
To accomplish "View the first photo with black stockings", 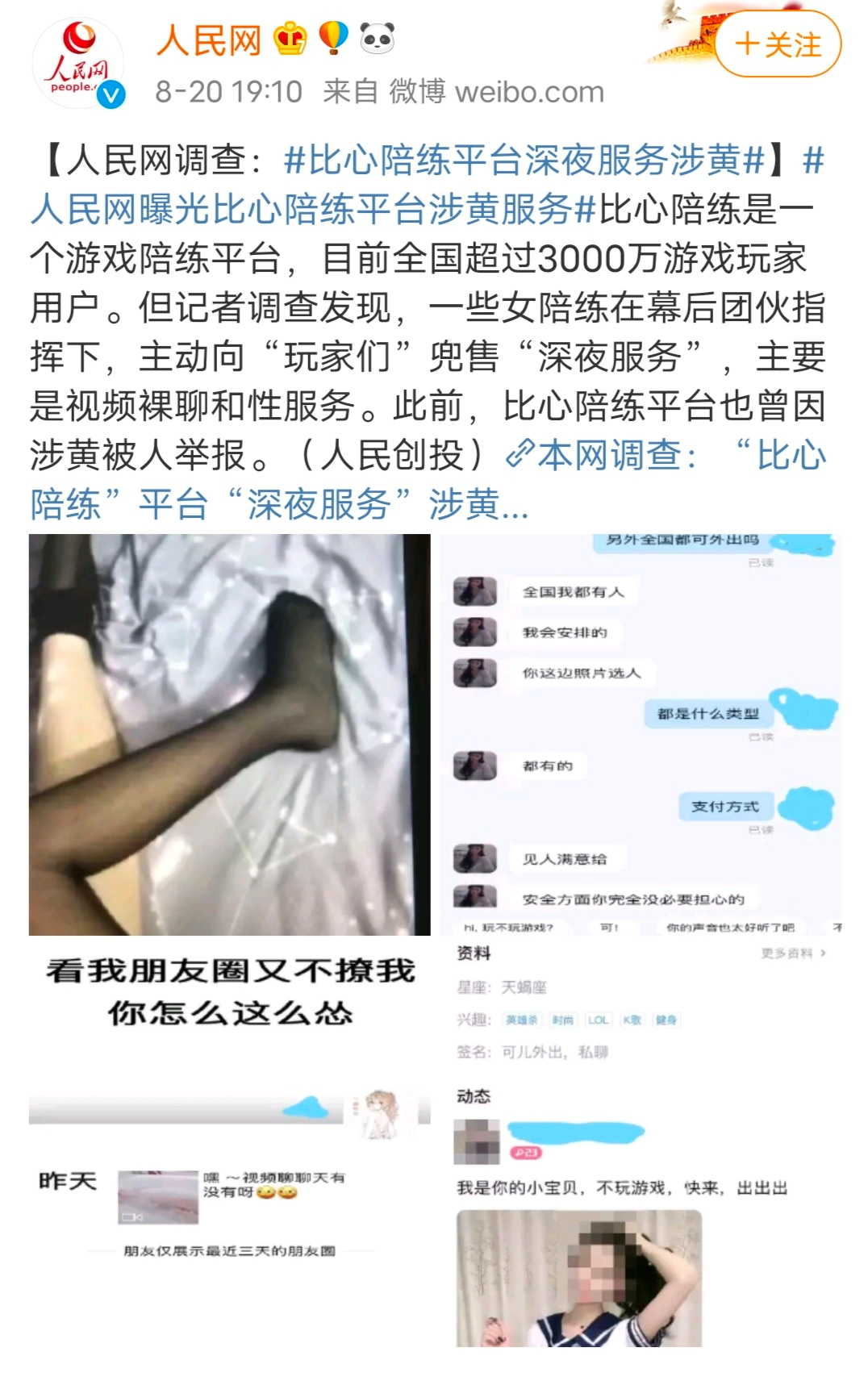I will [x=229, y=734].
